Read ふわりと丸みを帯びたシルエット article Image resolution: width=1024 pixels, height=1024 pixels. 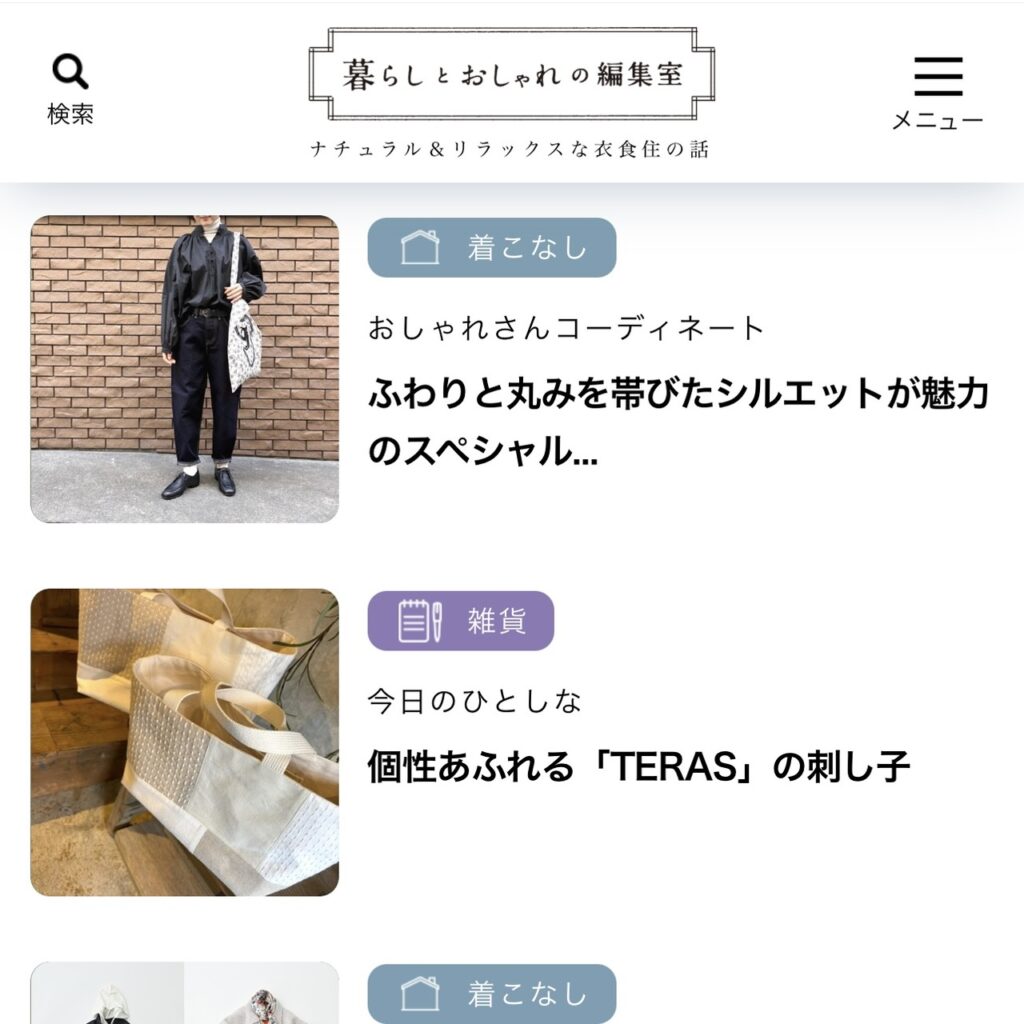[678, 423]
